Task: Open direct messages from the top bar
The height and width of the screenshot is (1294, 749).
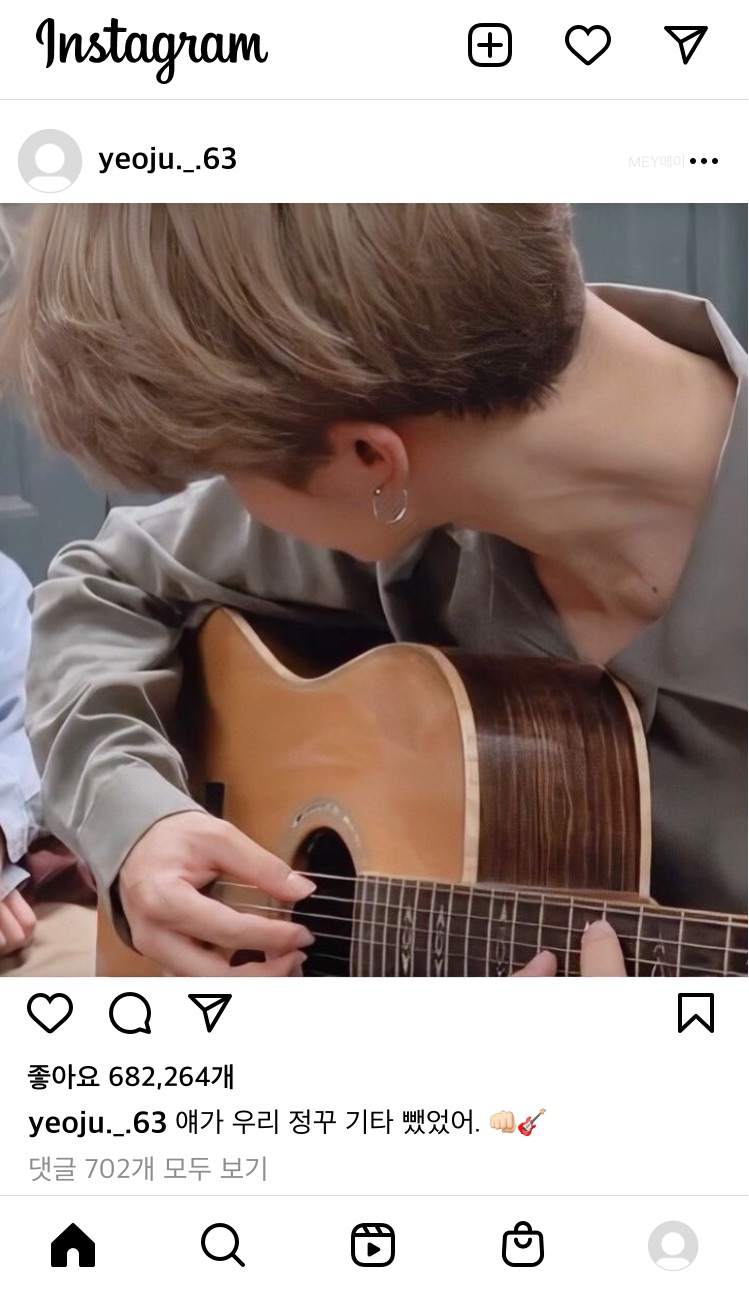Action: coord(685,45)
